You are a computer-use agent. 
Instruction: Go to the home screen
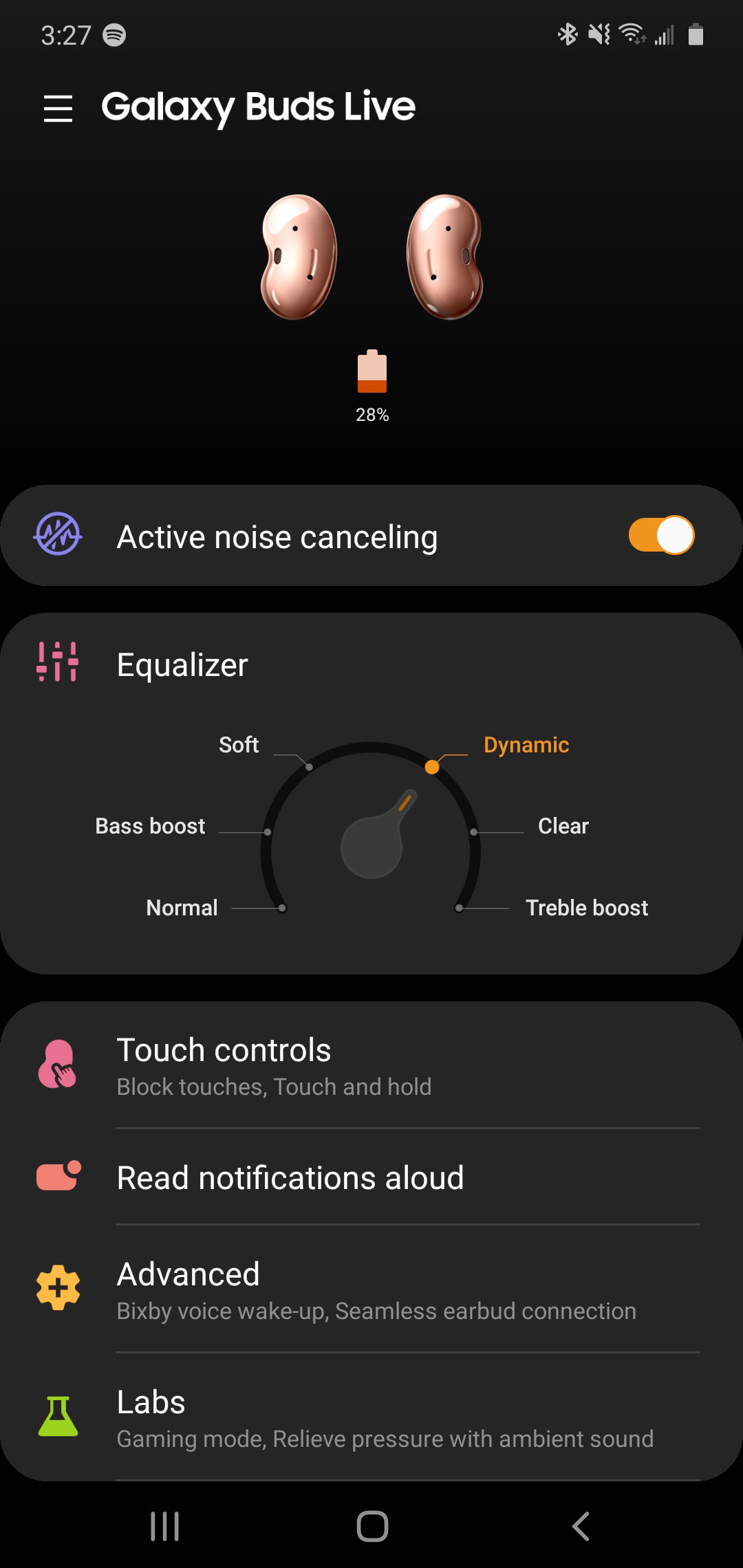coord(372,1527)
